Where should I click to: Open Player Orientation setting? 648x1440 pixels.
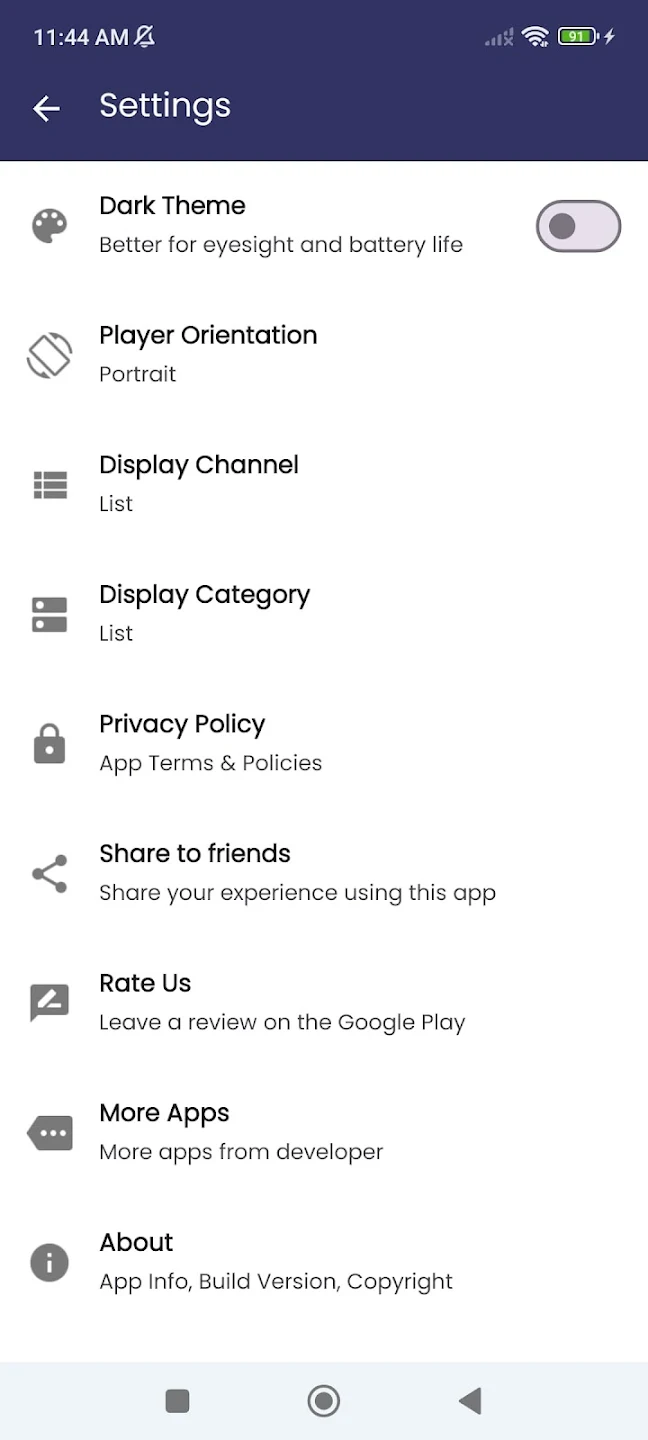click(208, 354)
